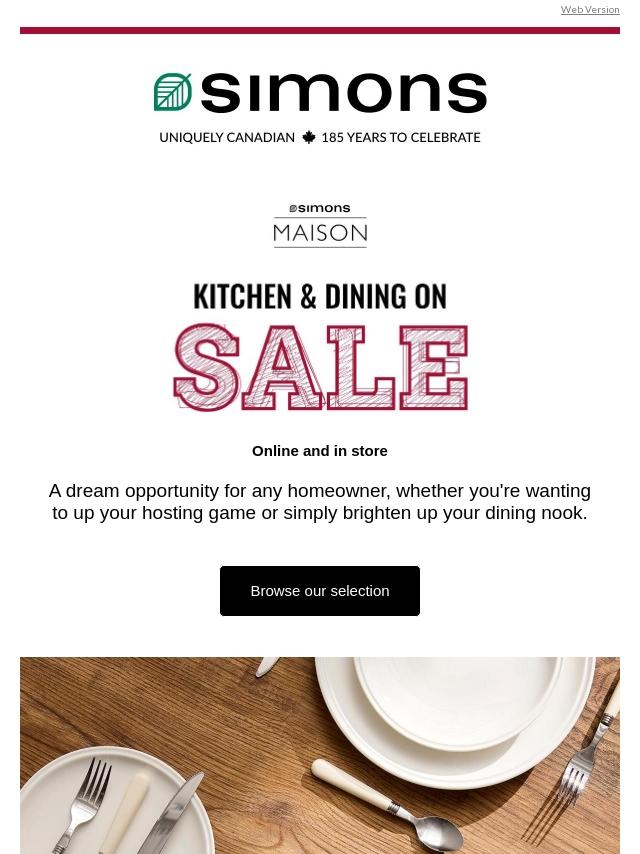Tap the Browse our selection button
Screen dimensions: 640x854
(320, 591)
